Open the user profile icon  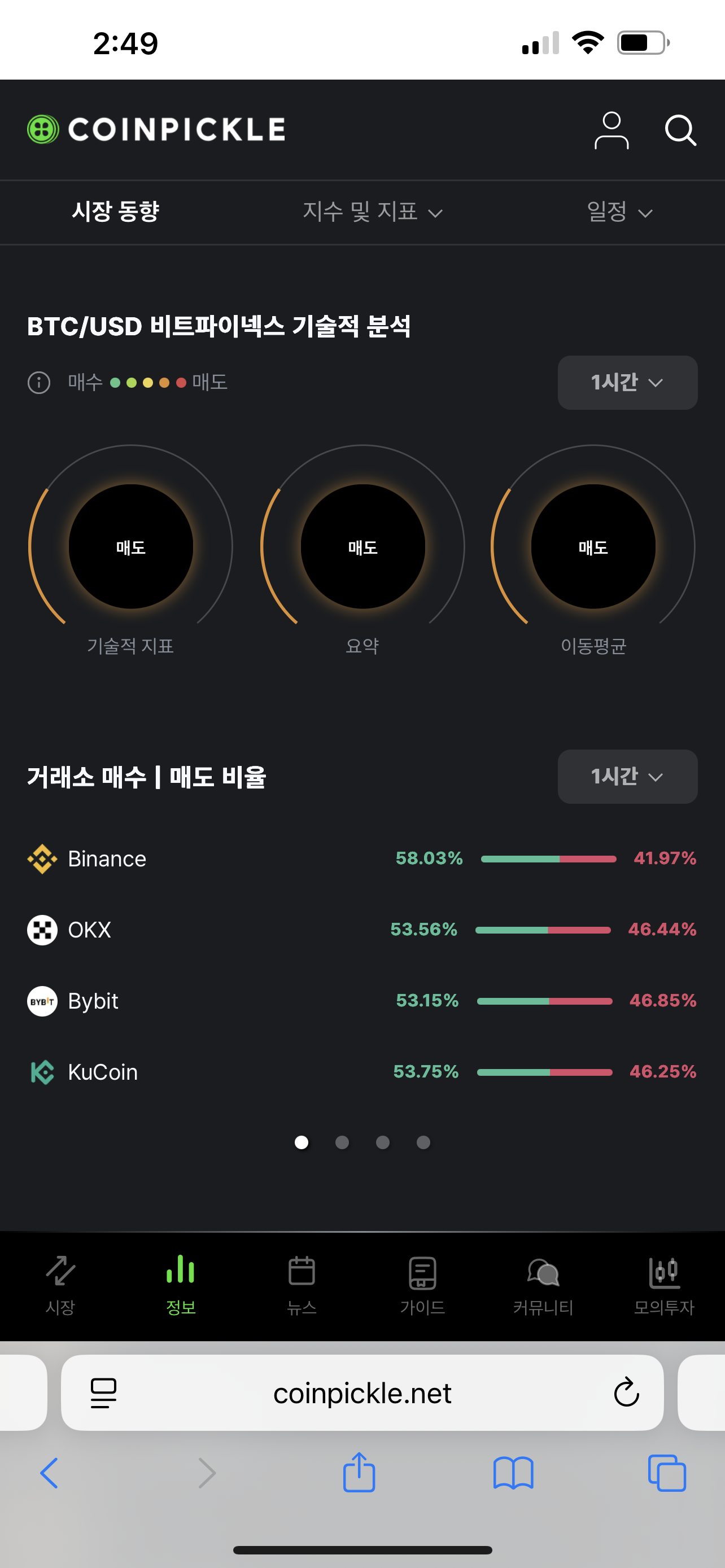click(610, 130)
